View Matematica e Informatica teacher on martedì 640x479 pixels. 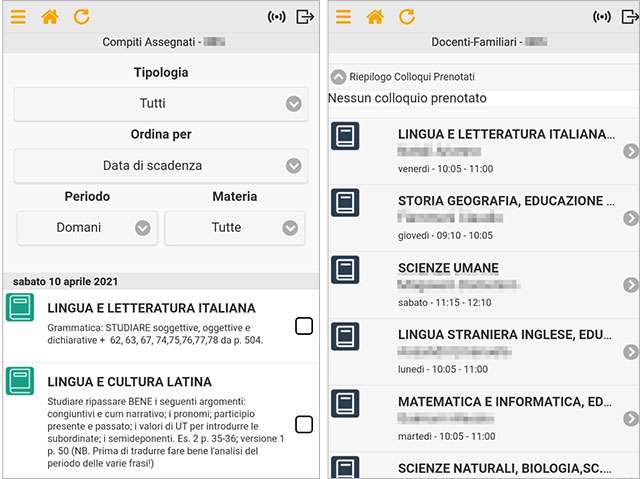coord(484,418)
